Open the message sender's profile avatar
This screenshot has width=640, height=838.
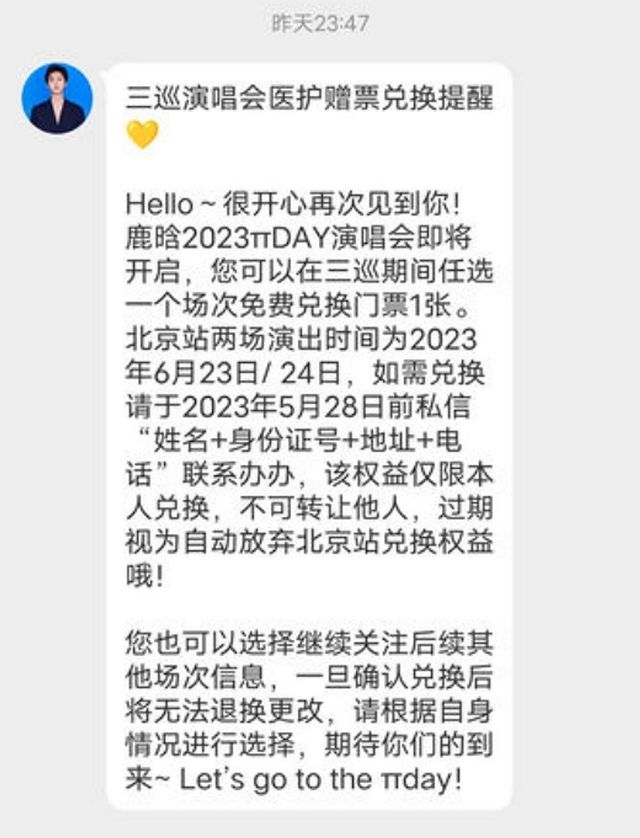tap(57, 98)
